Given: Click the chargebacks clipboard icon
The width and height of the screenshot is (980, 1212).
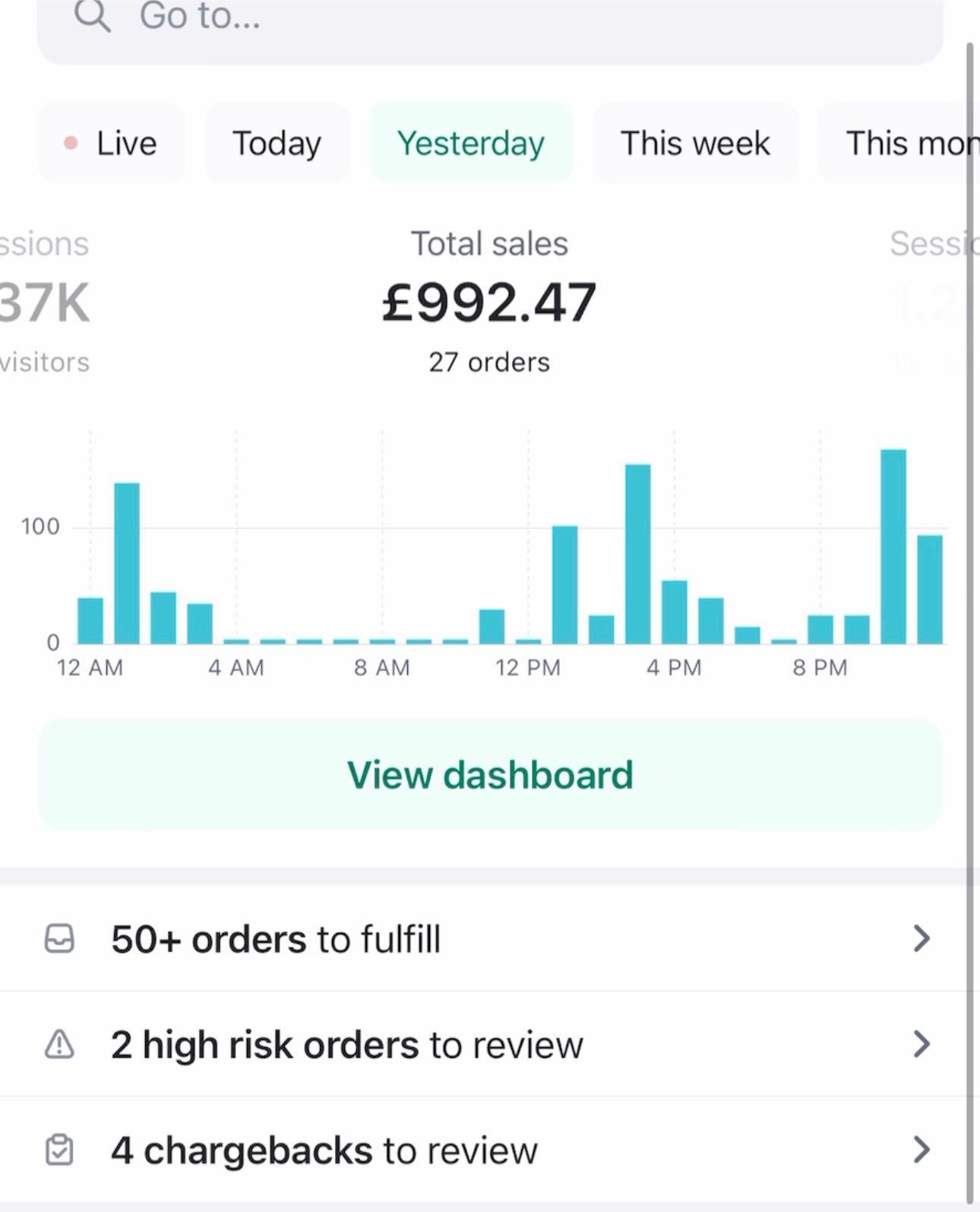Looking at the screenshot, I should point(58,1150).
